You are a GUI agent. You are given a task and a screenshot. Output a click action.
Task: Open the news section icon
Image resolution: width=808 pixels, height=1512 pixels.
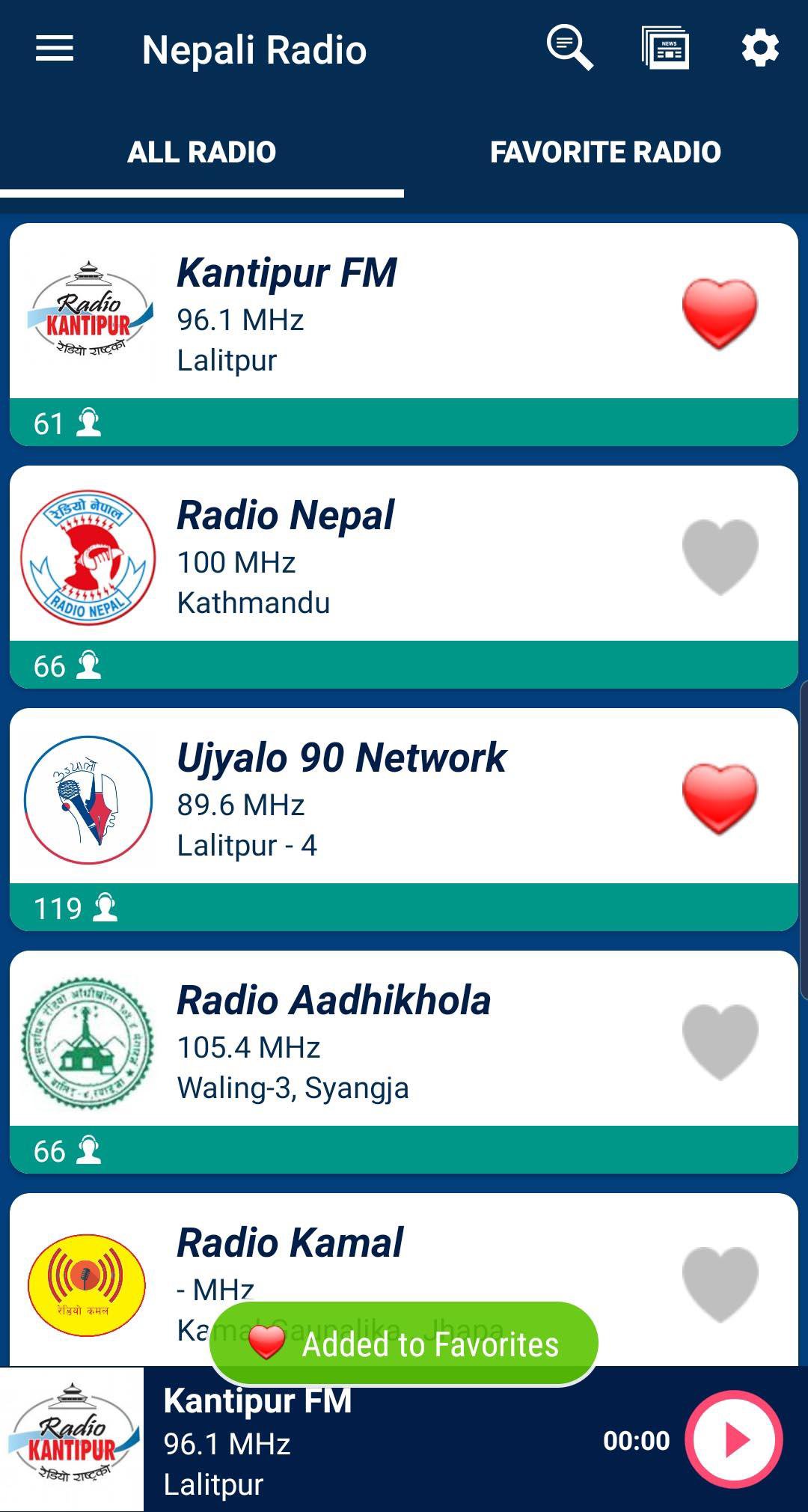coord(665,49)
